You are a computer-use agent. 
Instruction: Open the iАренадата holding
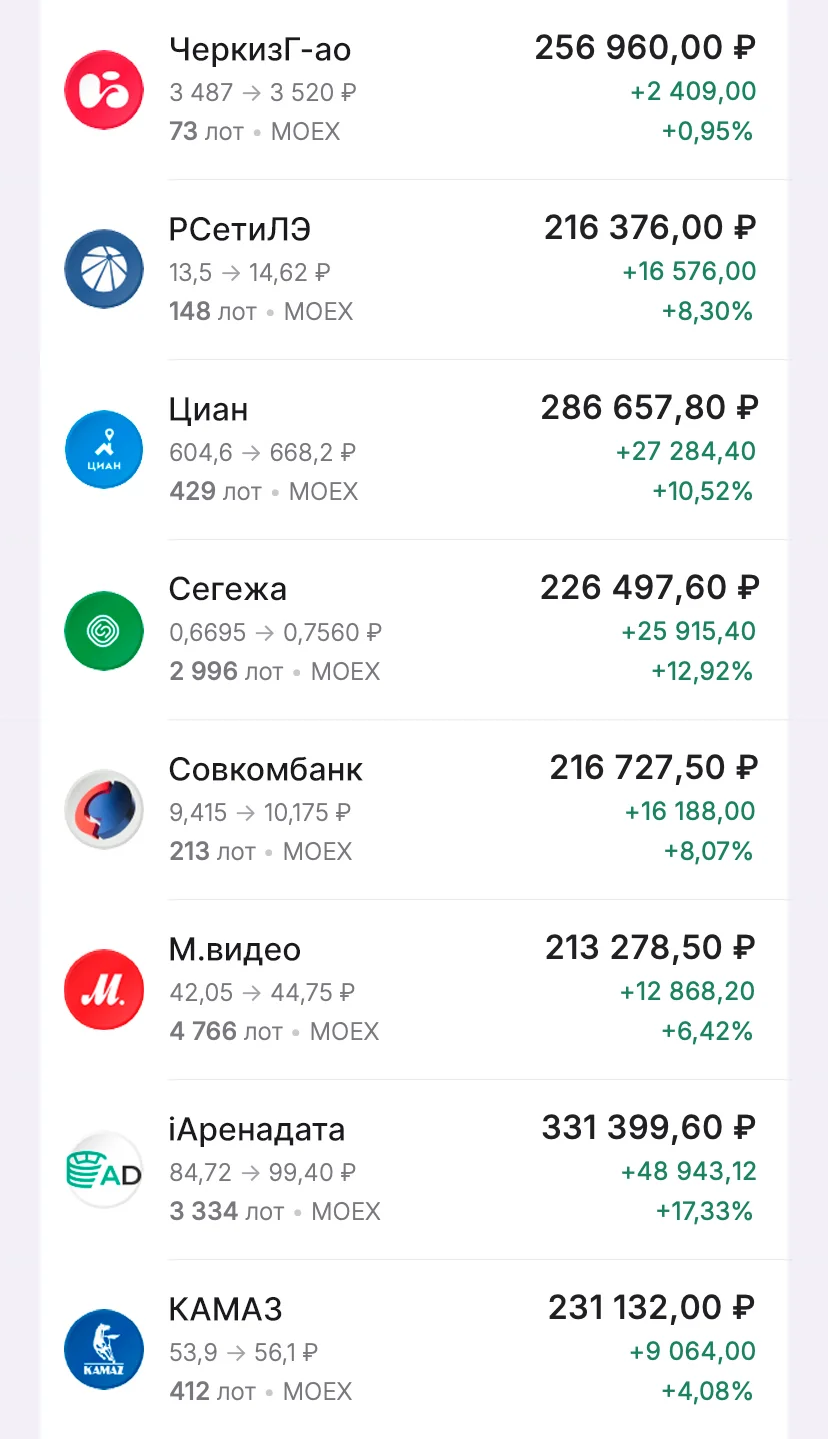coord(414,1170)
